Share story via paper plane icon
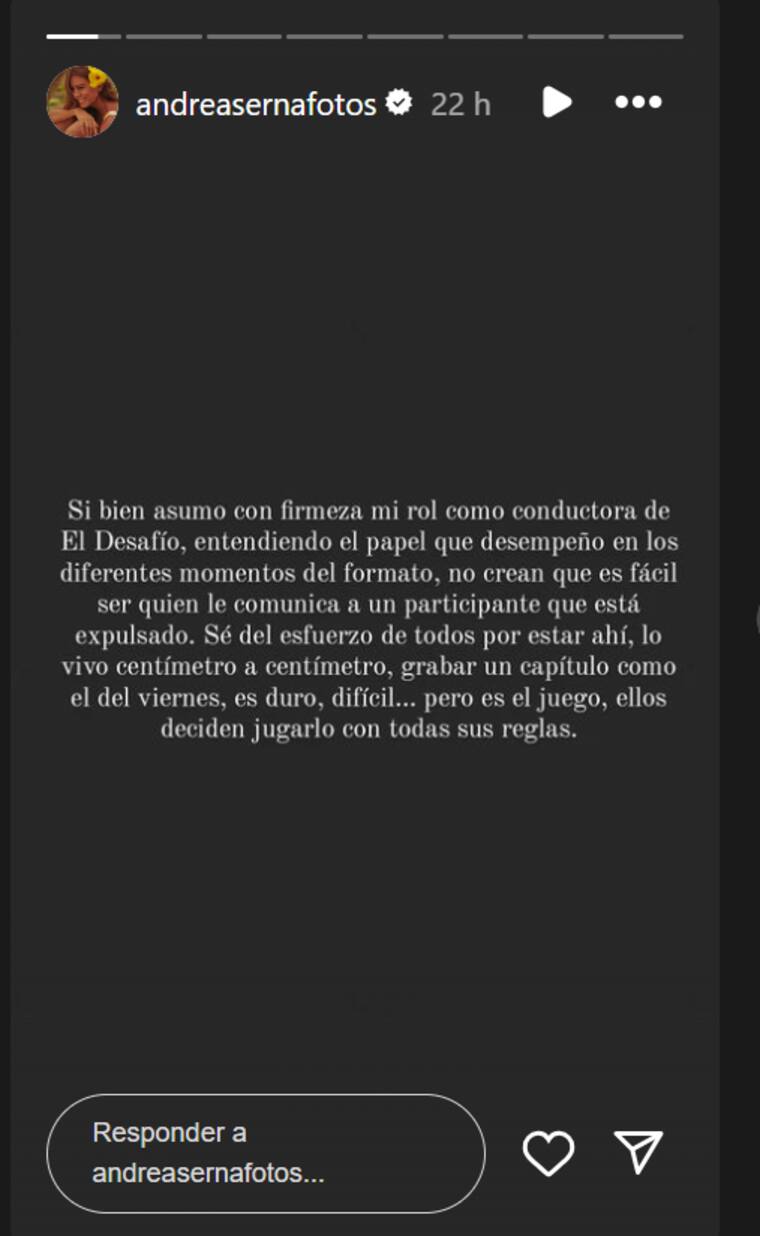The height and width of the screenshot is (1236, 760). coord(639,1152)
